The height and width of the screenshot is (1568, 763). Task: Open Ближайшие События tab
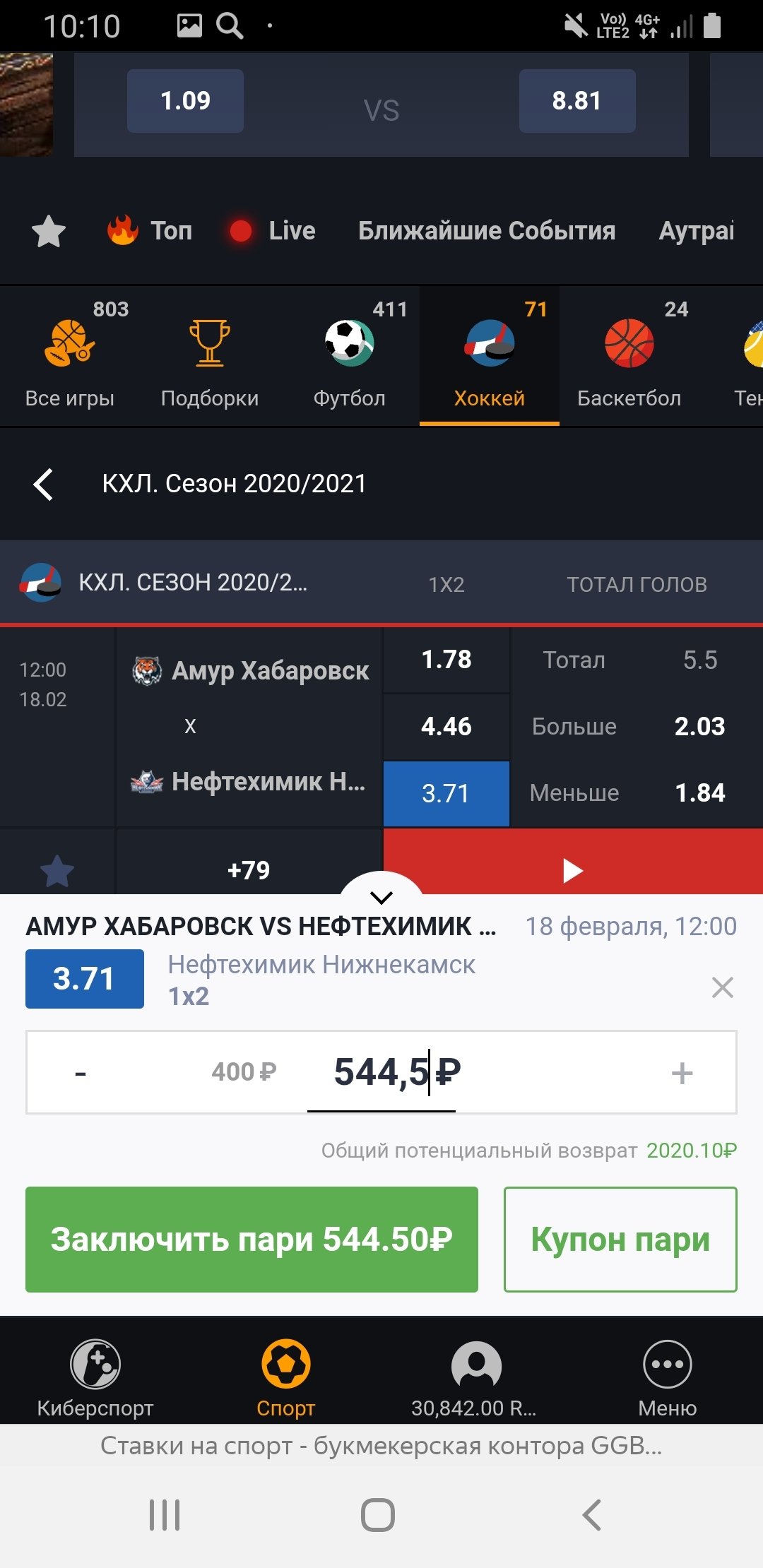[x=486, y=231]
